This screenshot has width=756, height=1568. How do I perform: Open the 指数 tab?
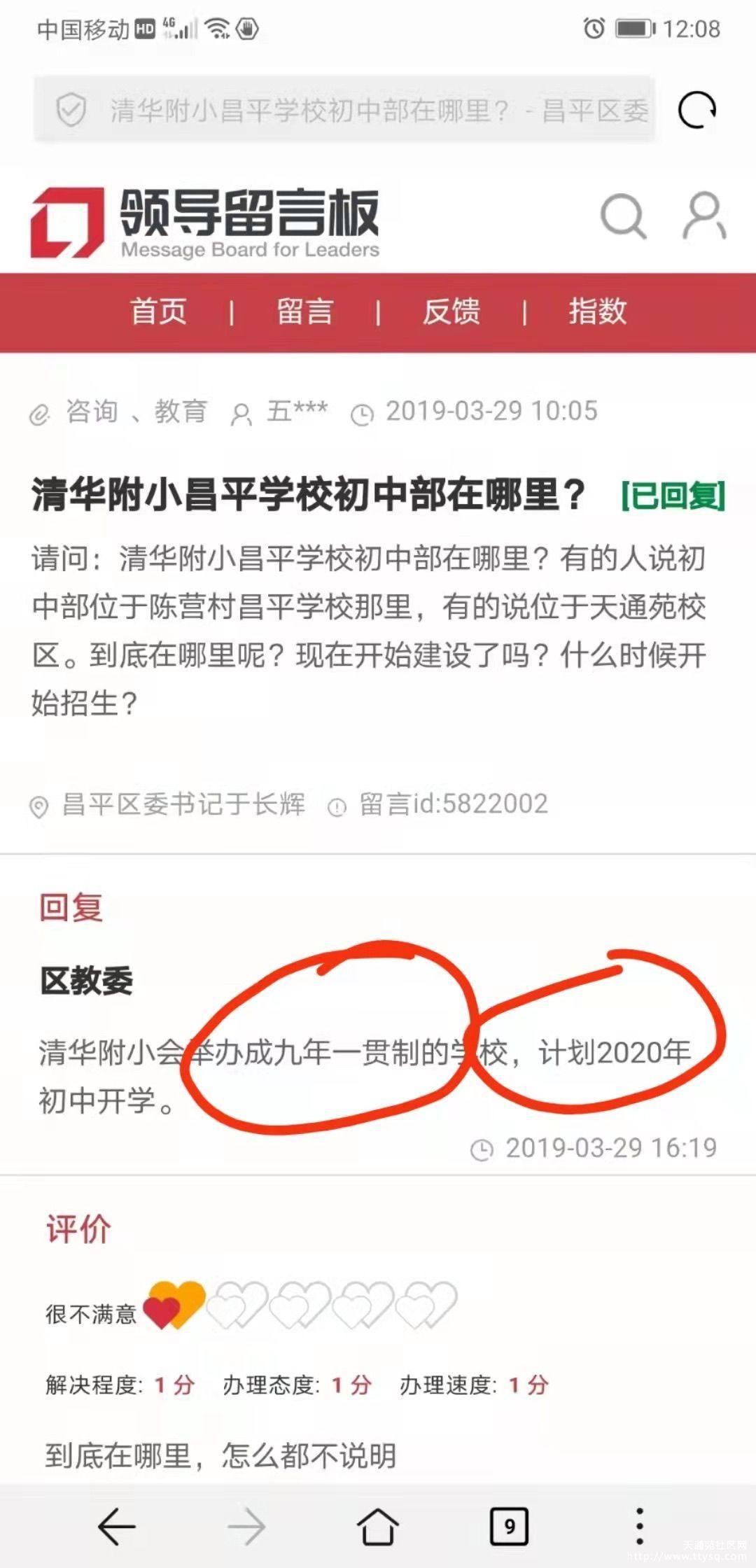pyautogui.click(x=598, y=311)
